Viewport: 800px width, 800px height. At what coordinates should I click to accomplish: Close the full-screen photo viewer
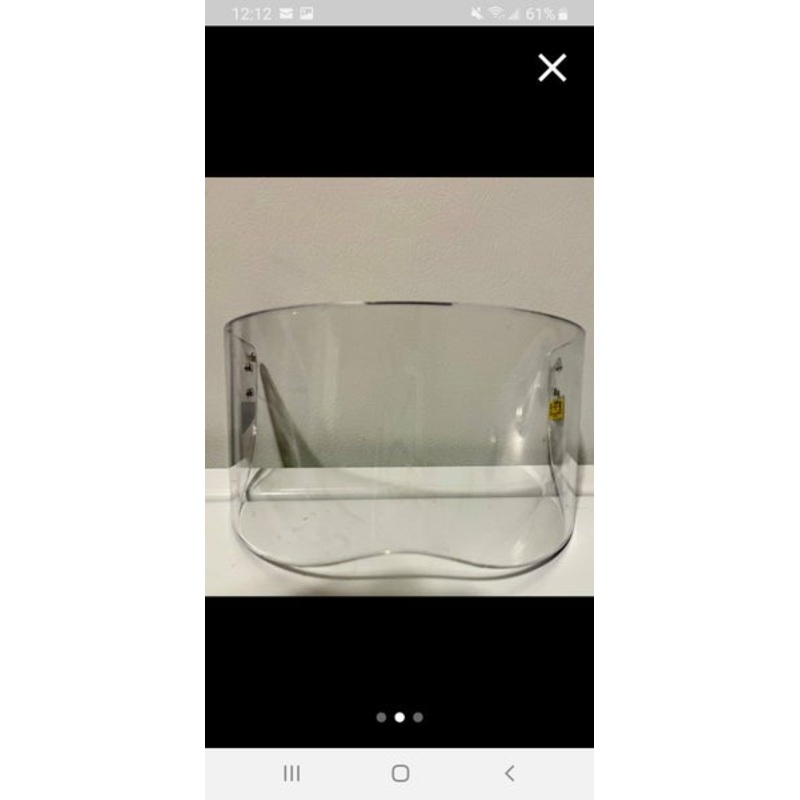[552, 68]
